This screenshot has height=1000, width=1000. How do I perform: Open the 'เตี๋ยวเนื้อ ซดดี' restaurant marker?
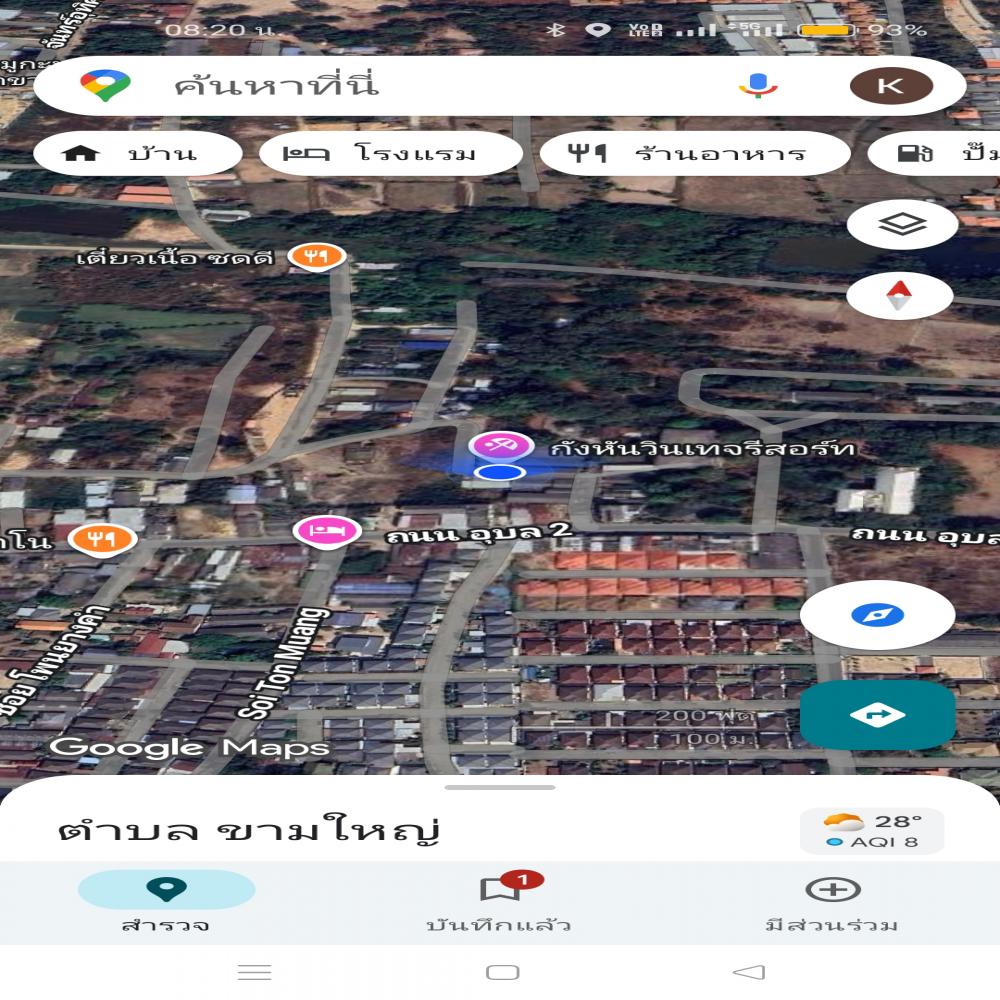317,257
